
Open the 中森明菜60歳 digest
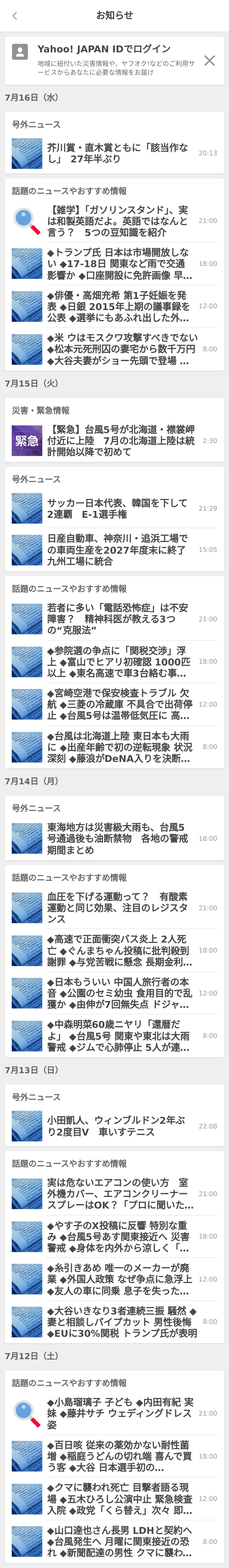(x=114, y=1035)
